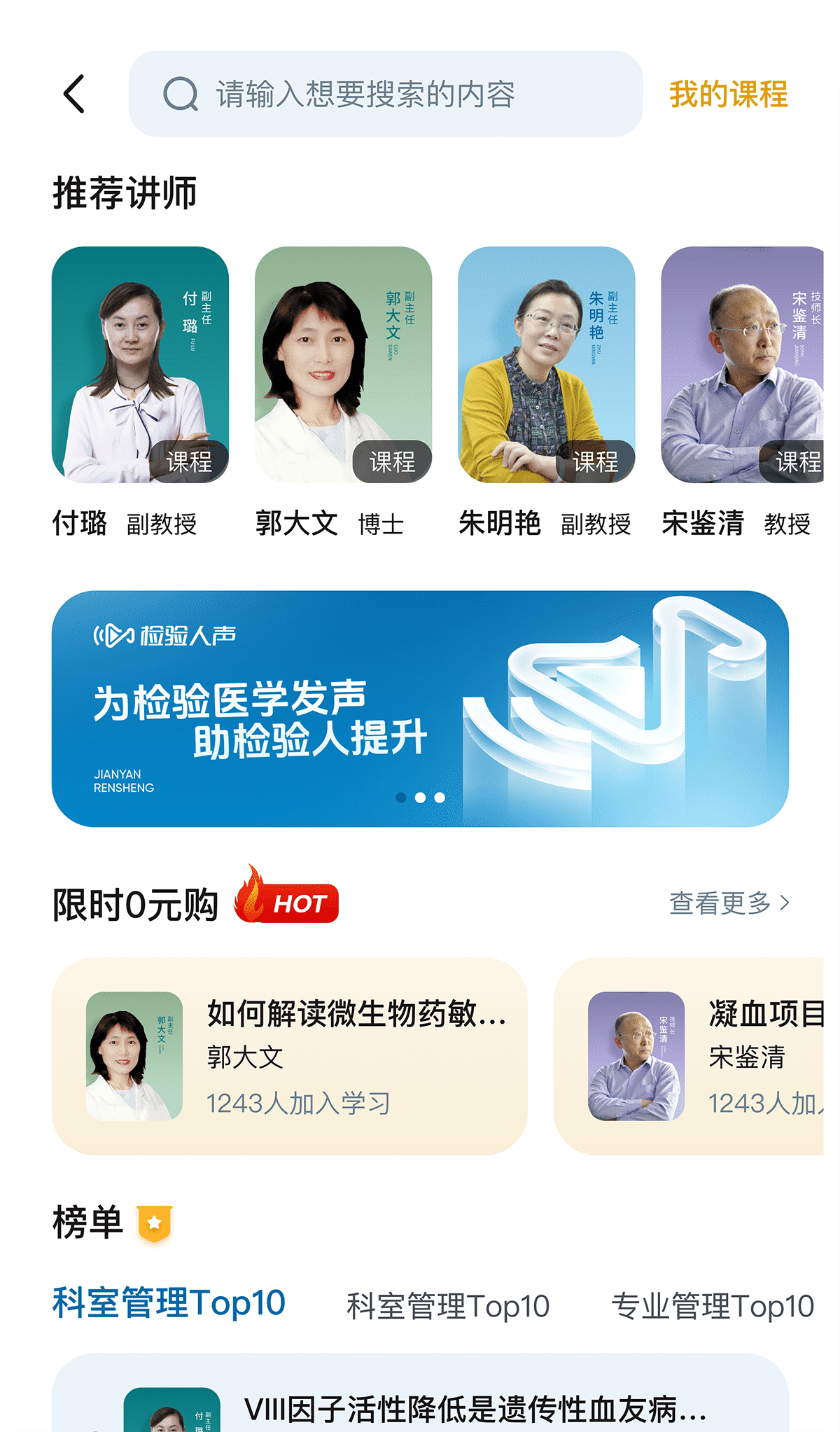Switch to the 专业管理Top10 tab
Image resolution: width=840 pixels, height=1432 pixels.
pos(712,1307)
